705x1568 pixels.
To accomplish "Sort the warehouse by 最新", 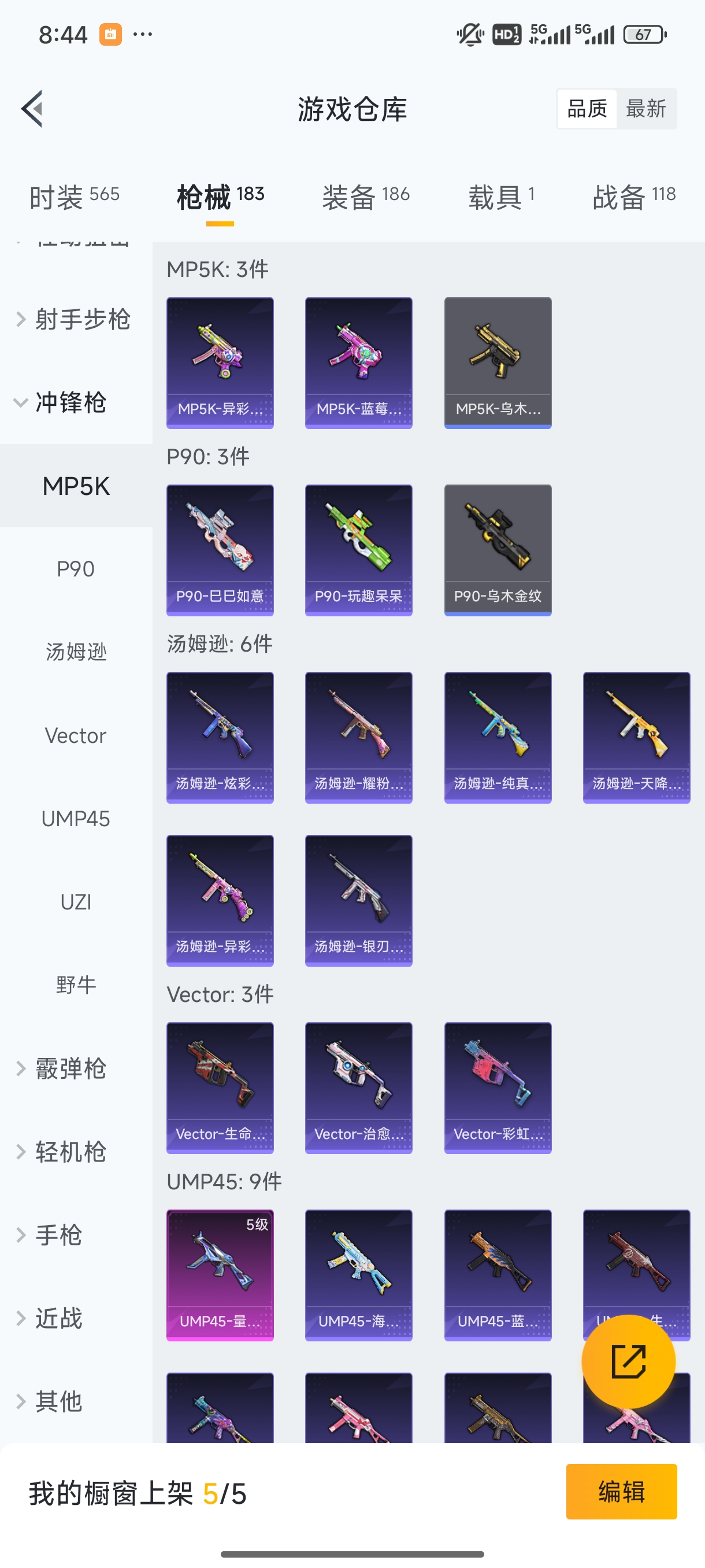I will point(645,109).
